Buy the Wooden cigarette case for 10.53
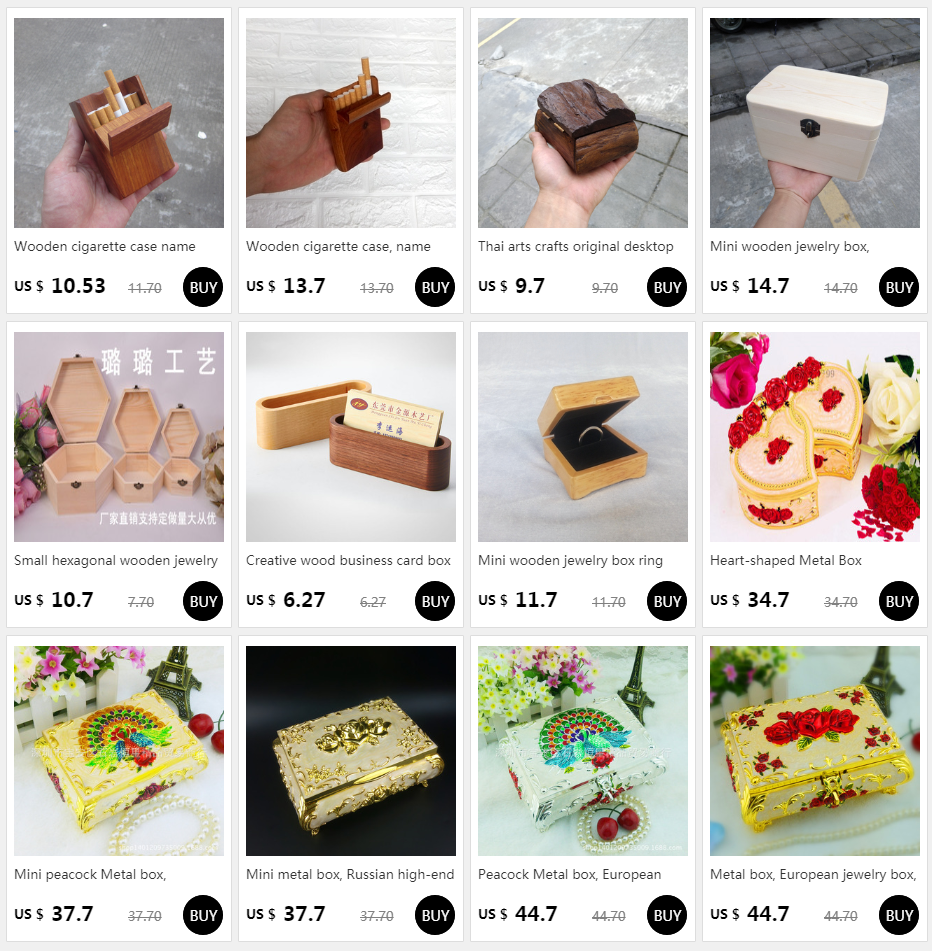Viewport: 932px width, 951px height. click(x=203, y=287)
